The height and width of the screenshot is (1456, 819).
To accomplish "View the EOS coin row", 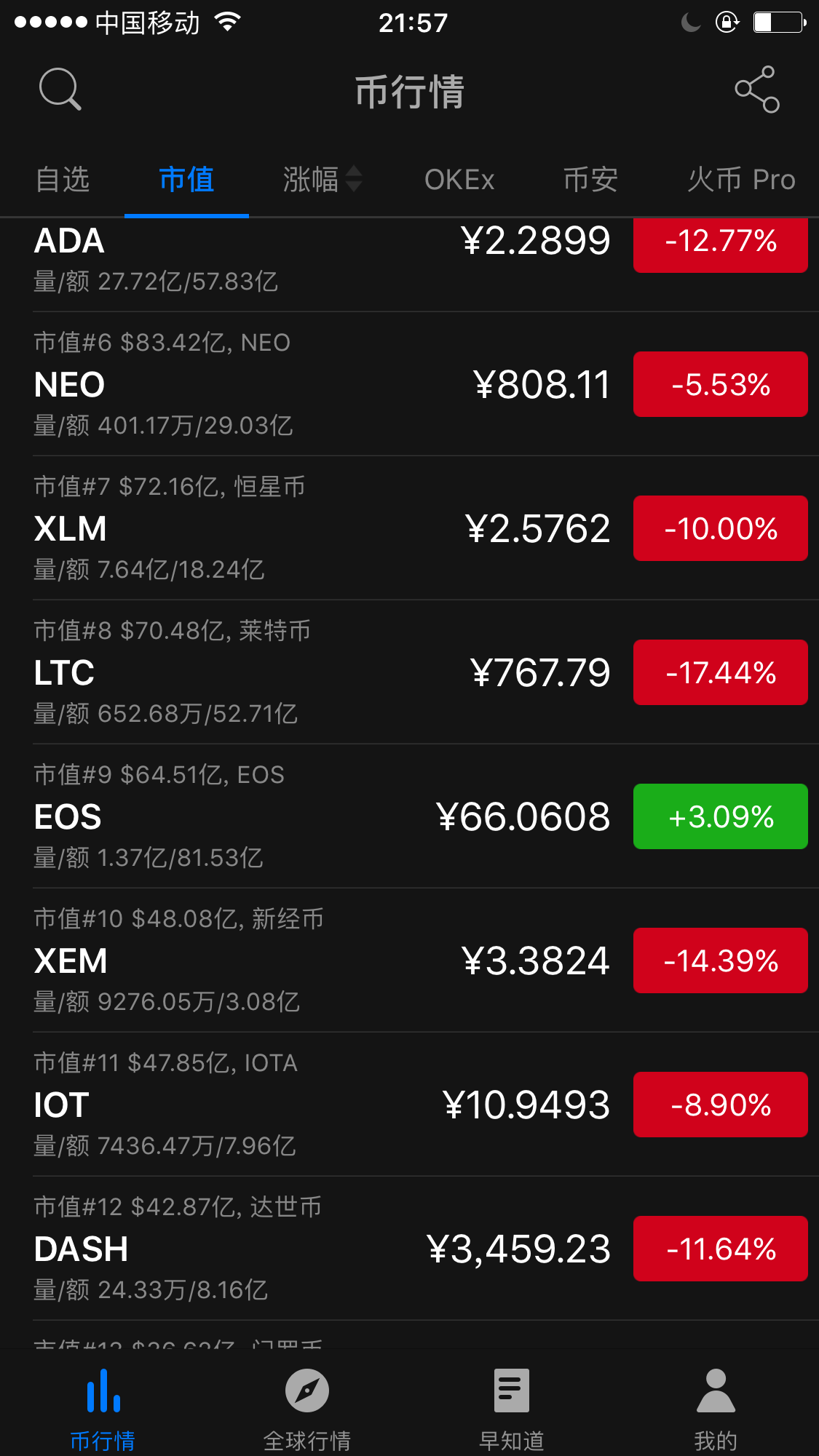I will pos(291,816).
